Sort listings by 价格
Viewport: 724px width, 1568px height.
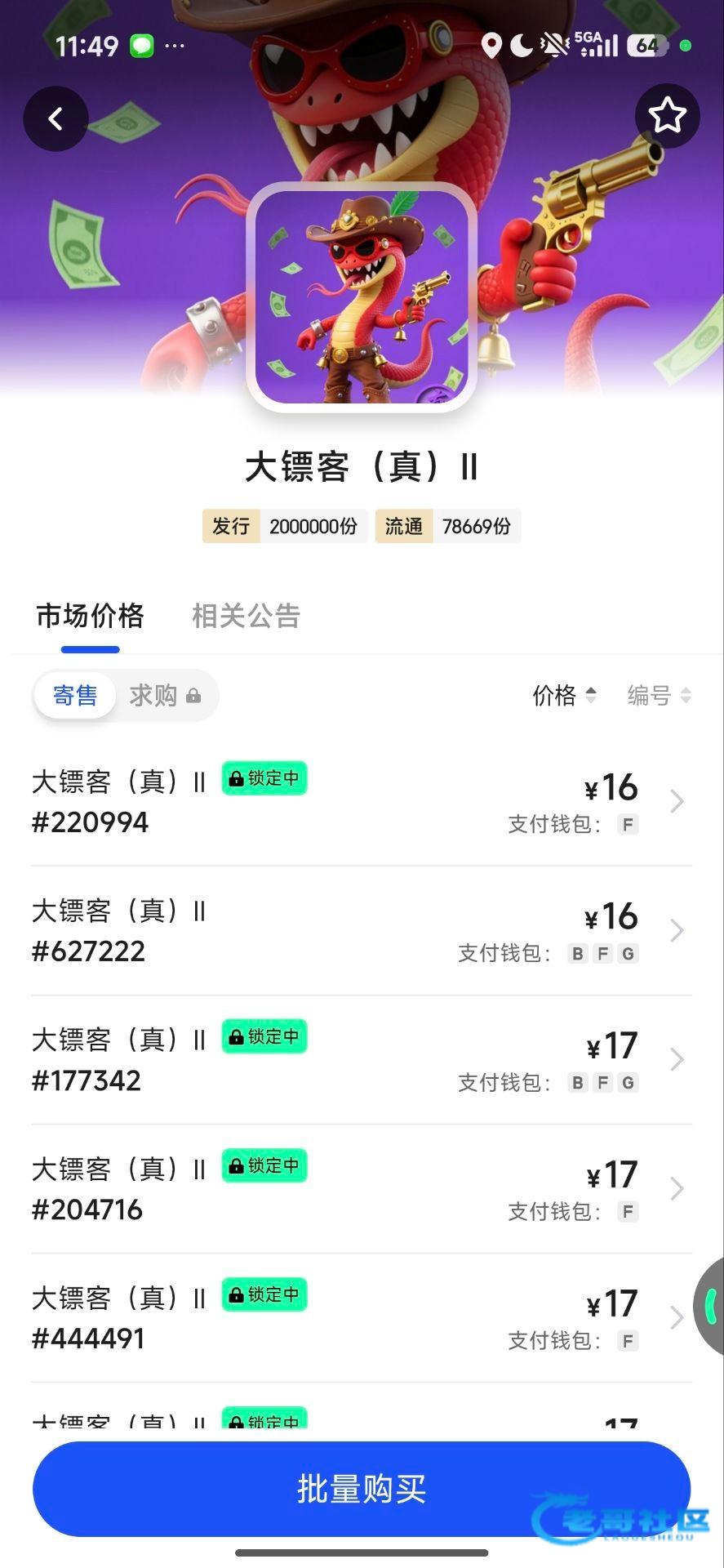point(564,695)
